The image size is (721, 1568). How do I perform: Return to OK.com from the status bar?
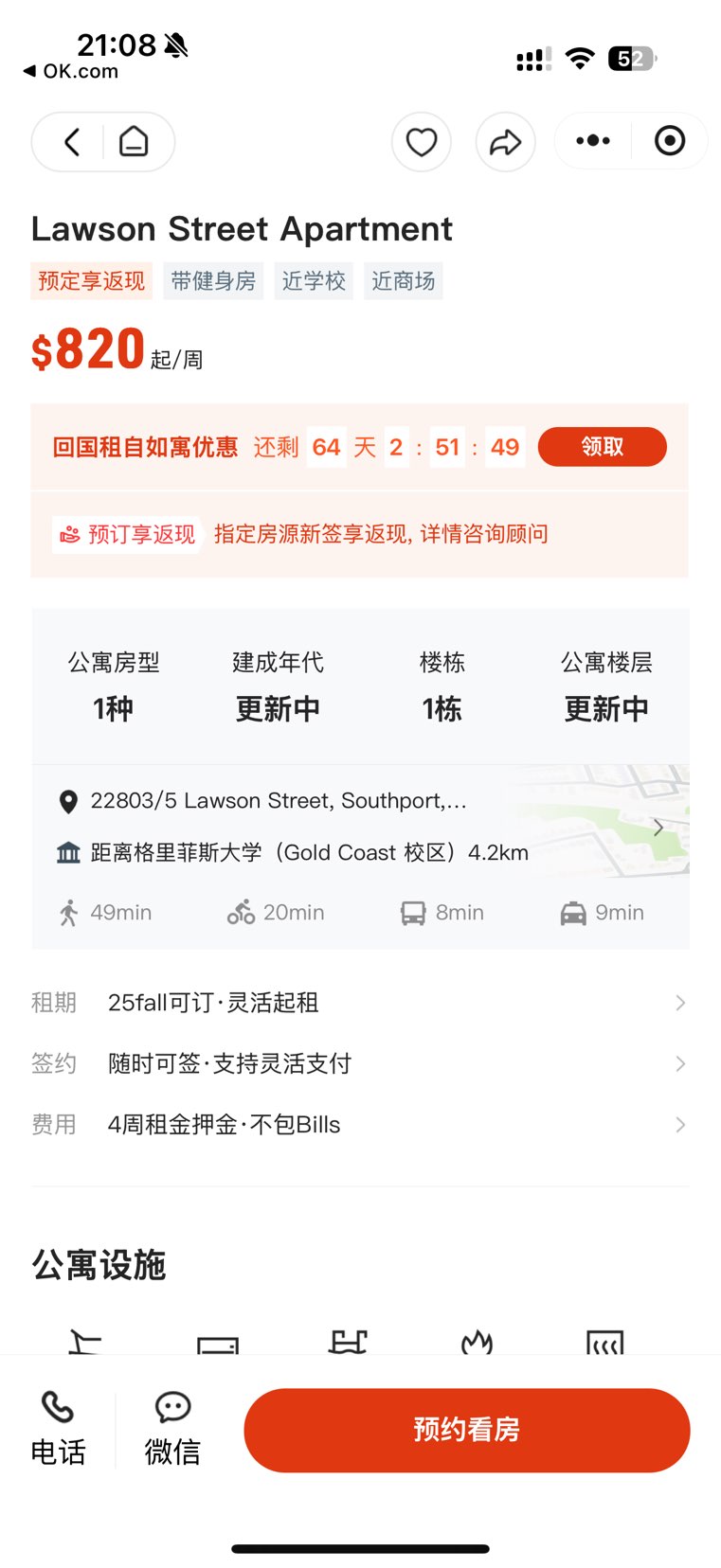71,71
